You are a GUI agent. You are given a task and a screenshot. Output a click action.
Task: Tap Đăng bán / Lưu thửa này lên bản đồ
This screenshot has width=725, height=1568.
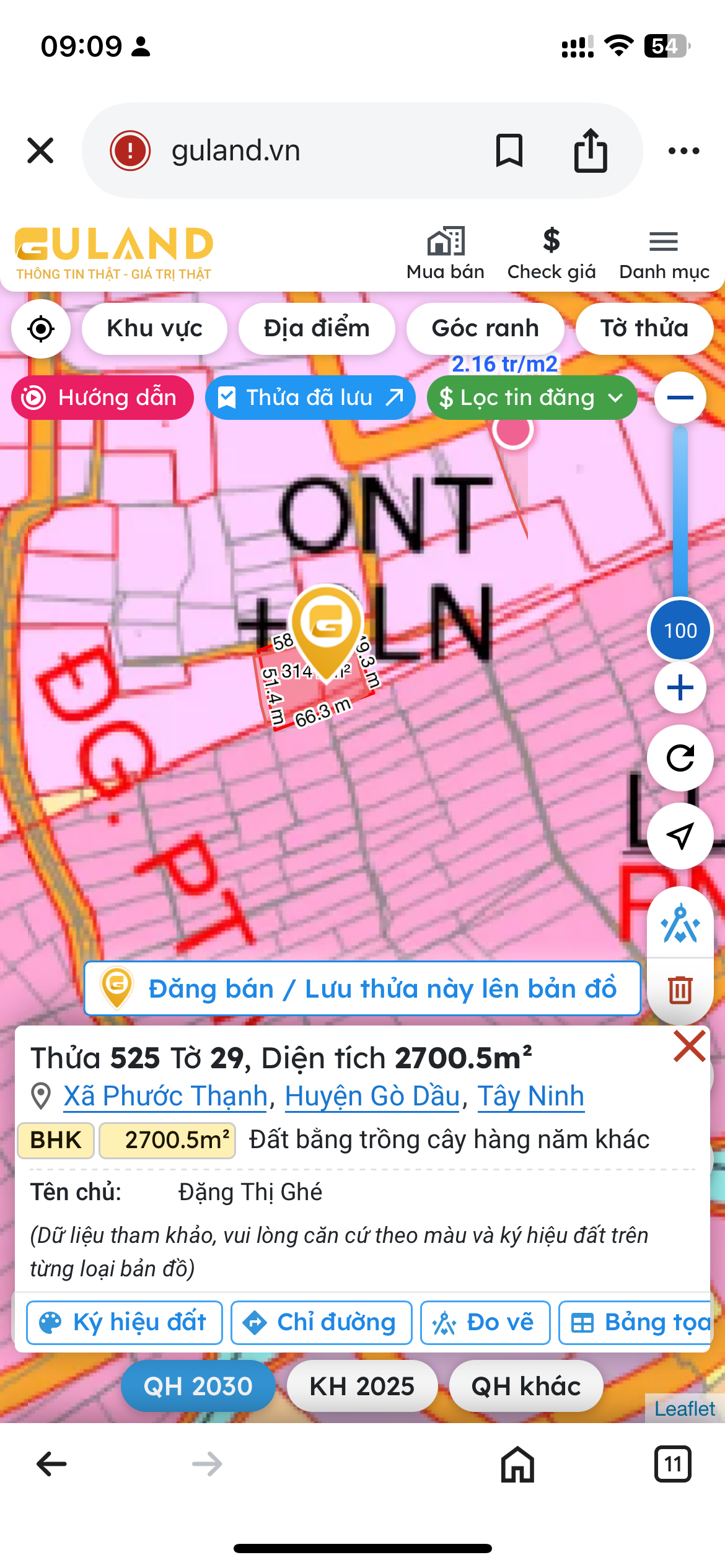[x=362, y=988]
